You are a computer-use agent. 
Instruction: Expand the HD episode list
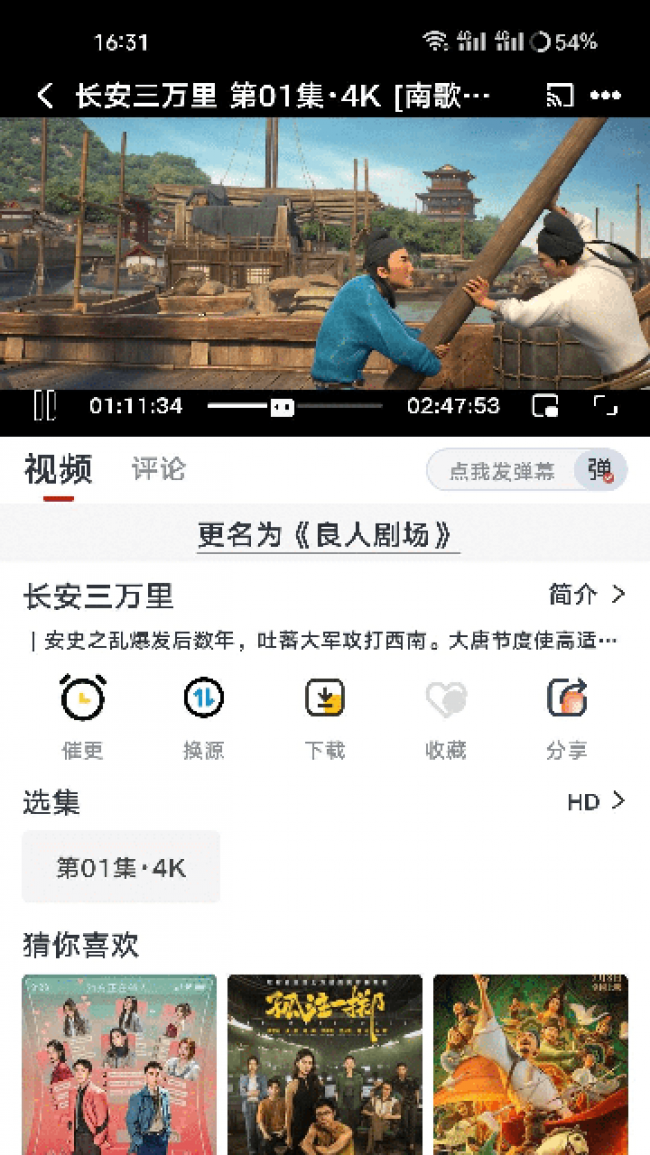click(596, 802)
